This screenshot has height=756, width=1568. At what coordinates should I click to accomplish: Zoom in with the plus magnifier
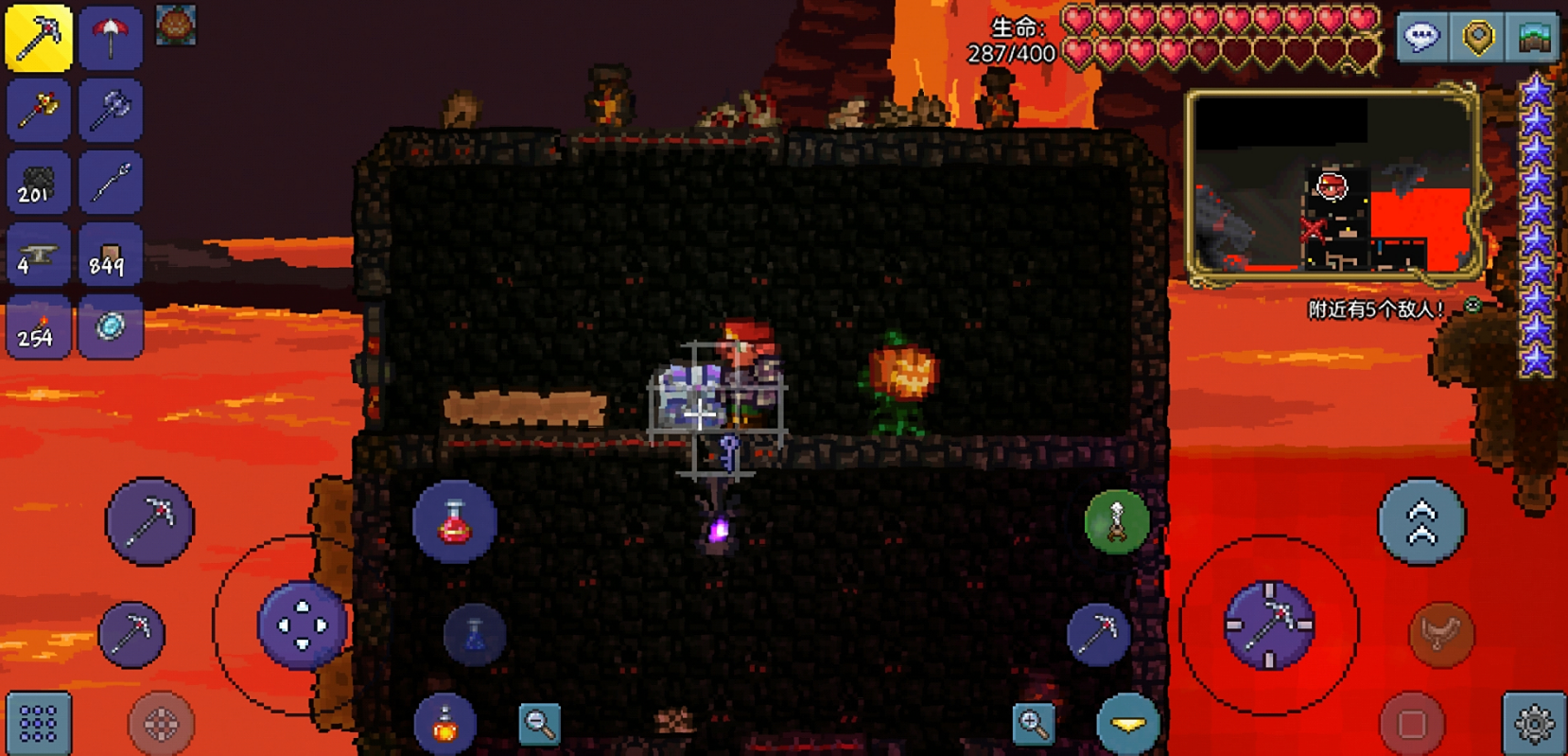click(1034, 724)
